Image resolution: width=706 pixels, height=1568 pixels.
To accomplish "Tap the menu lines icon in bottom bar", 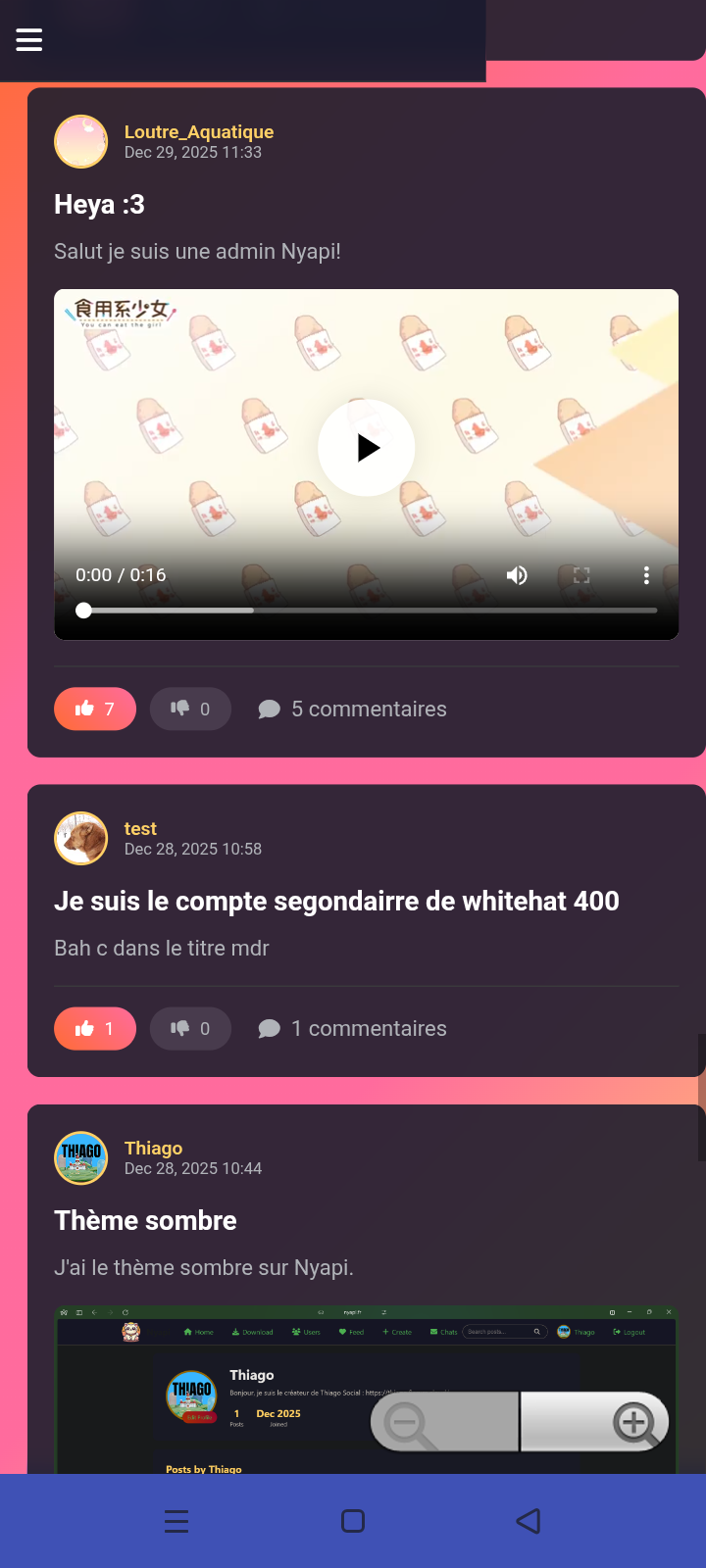I will coord(176,1521).
